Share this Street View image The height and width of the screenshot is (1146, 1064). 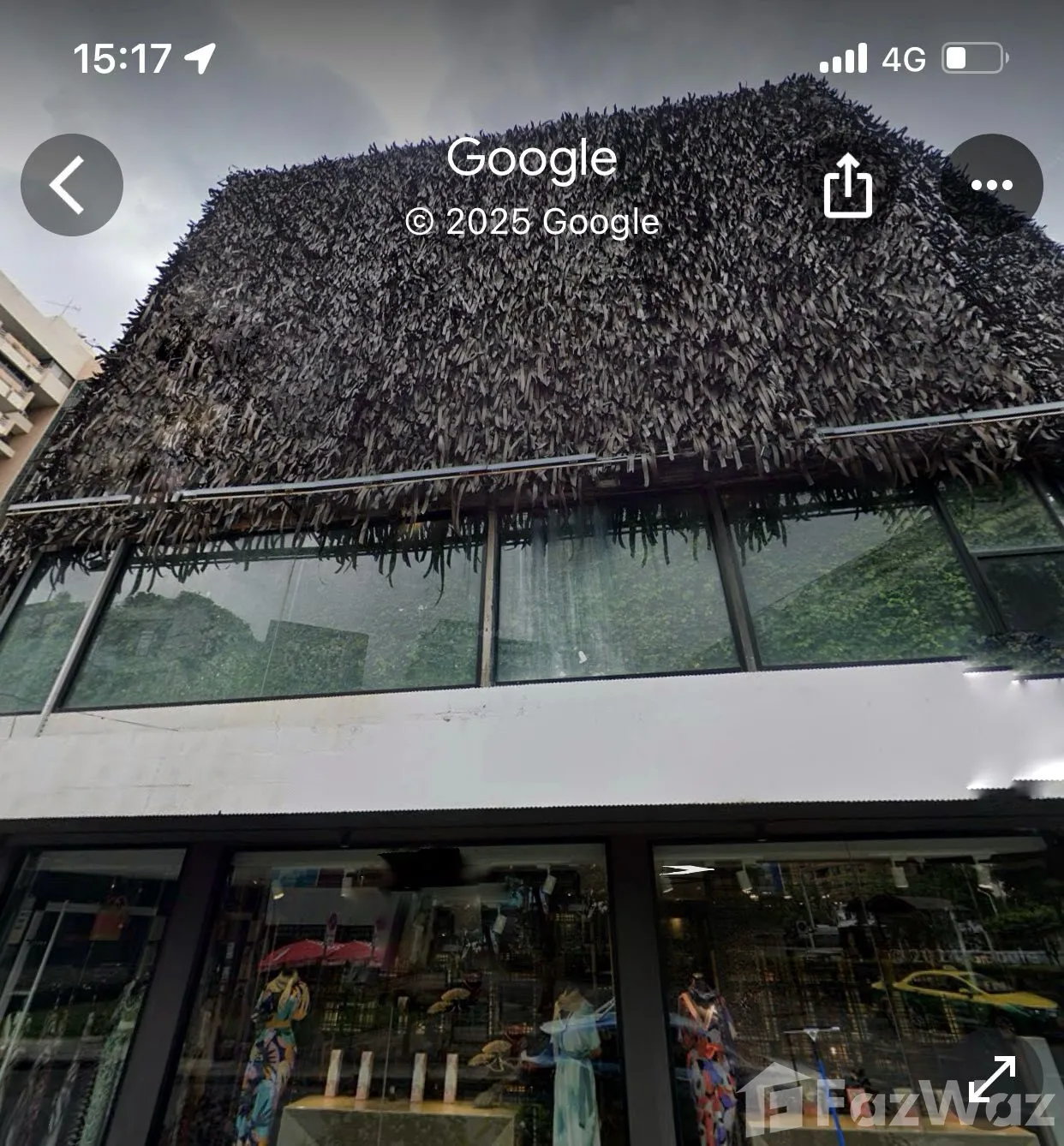[847, 185]
